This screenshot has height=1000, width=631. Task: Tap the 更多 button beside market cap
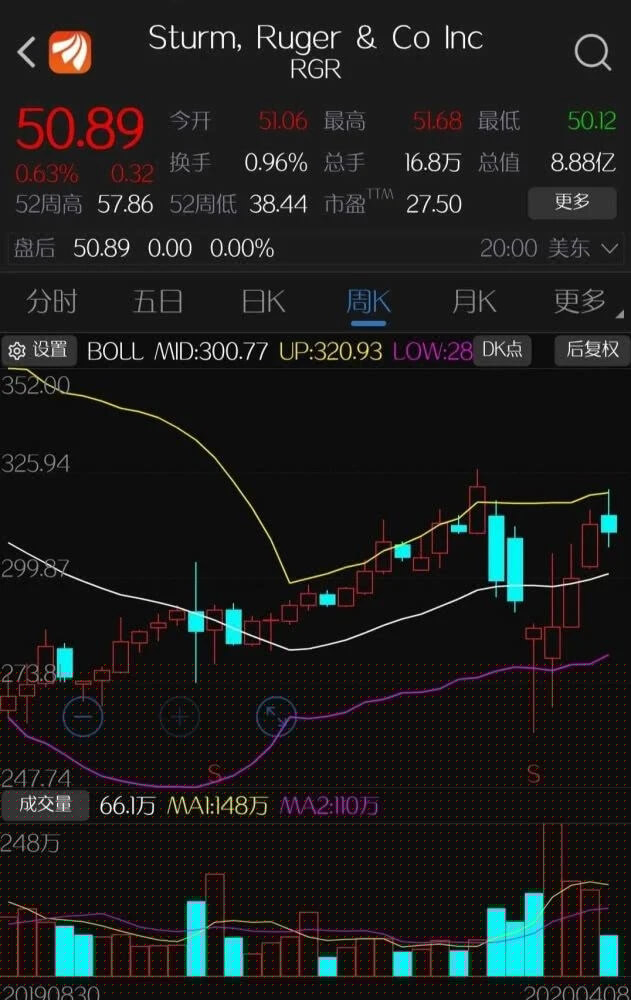pos(571,202)
